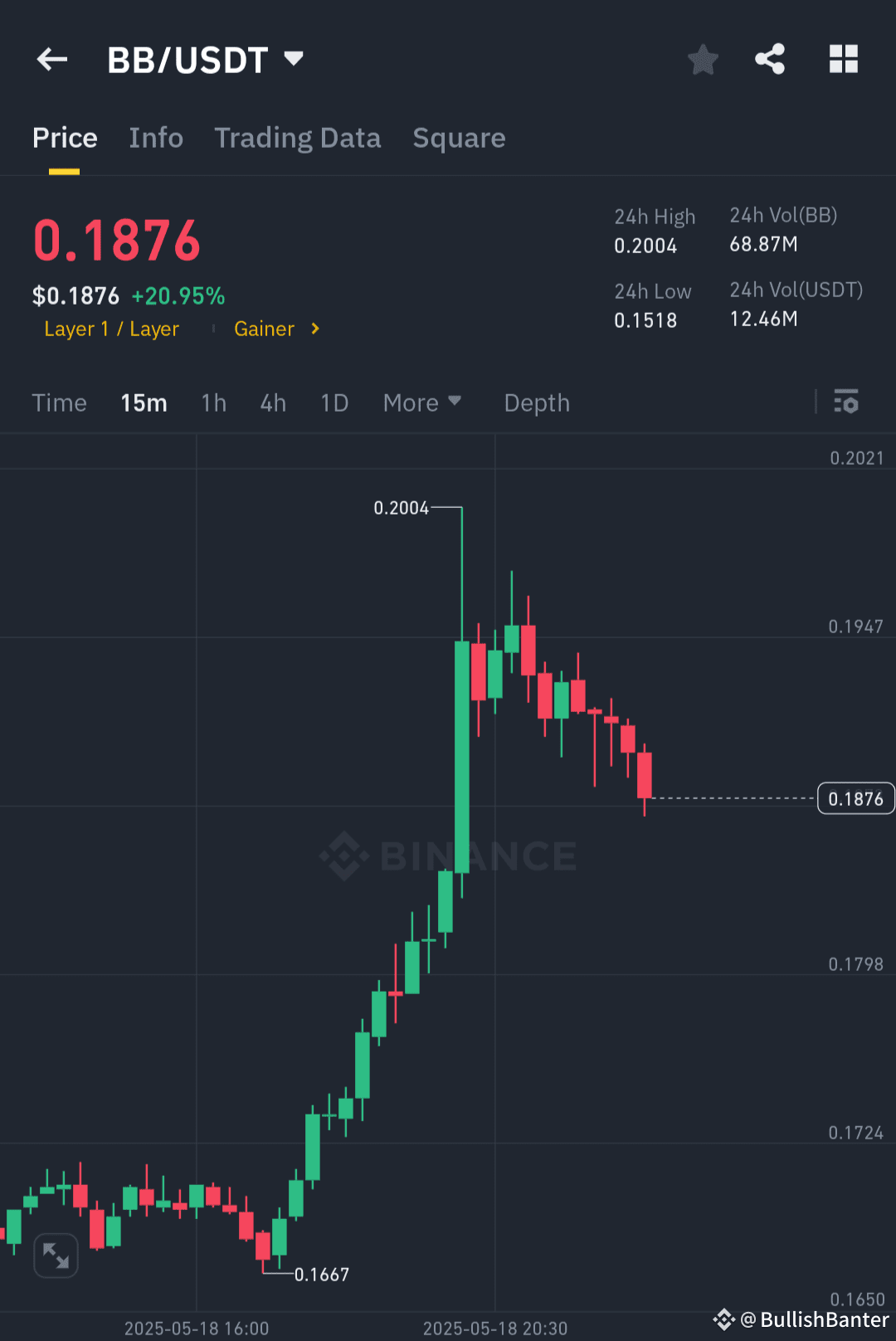Expand the More timeframes dropdown

pyautogui.click(x=421, y=402)
